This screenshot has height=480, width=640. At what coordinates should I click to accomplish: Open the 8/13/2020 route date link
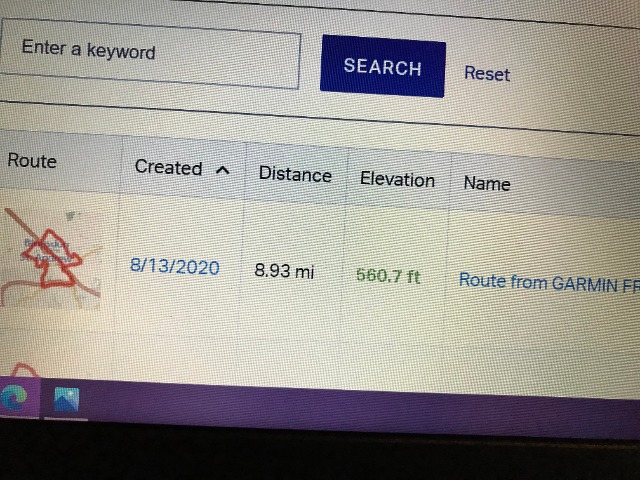tap(174, 267)
